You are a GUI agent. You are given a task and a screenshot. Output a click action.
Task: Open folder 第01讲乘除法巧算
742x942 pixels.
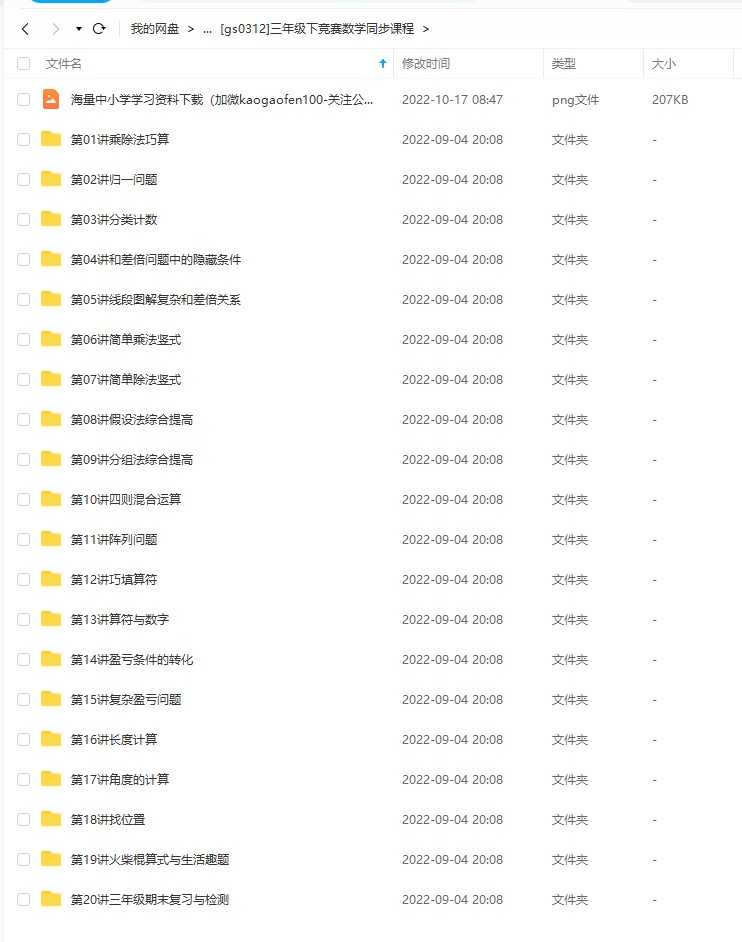coord(119,140)
